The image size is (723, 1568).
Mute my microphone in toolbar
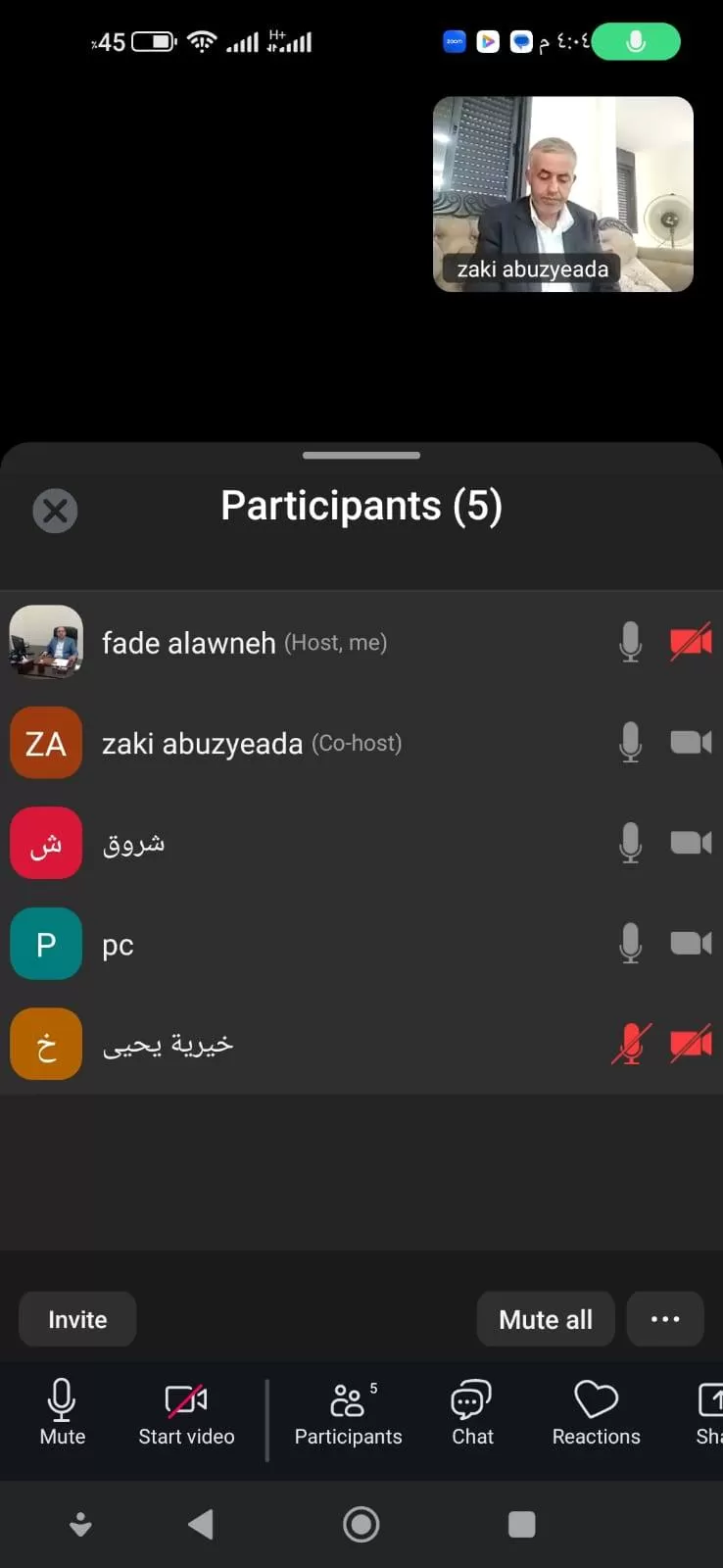(x=62, y=1412)
